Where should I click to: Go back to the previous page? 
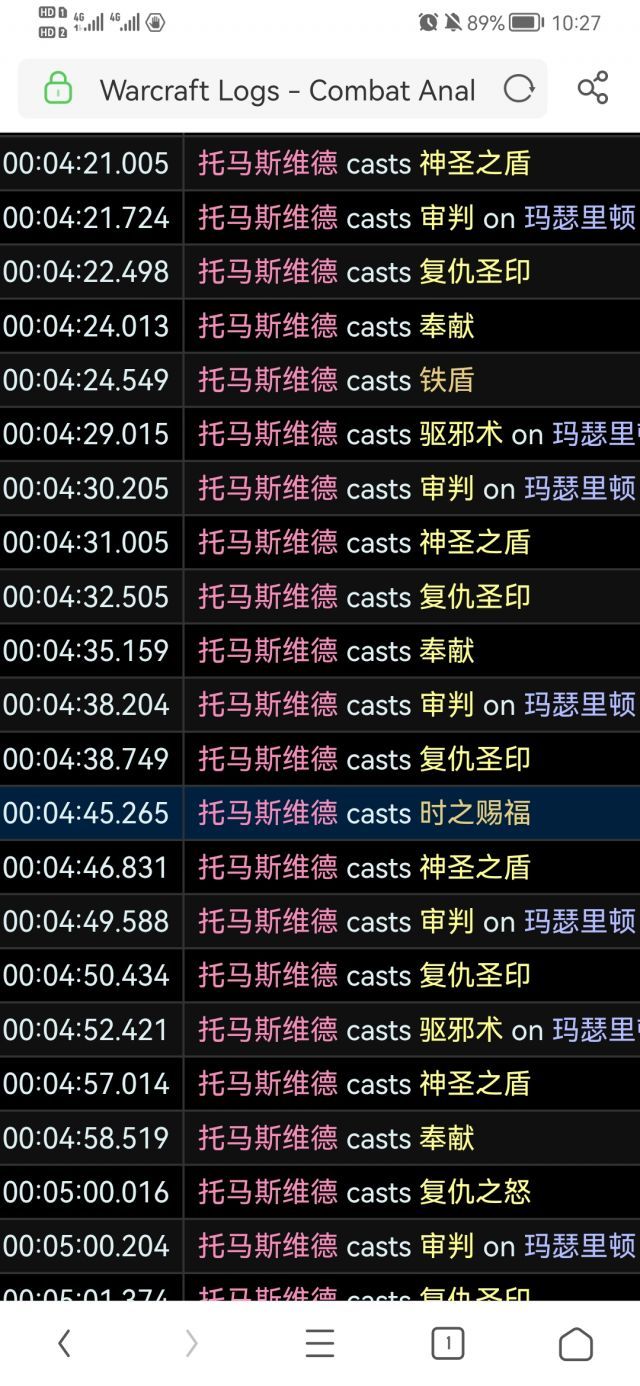point(64,1344)
